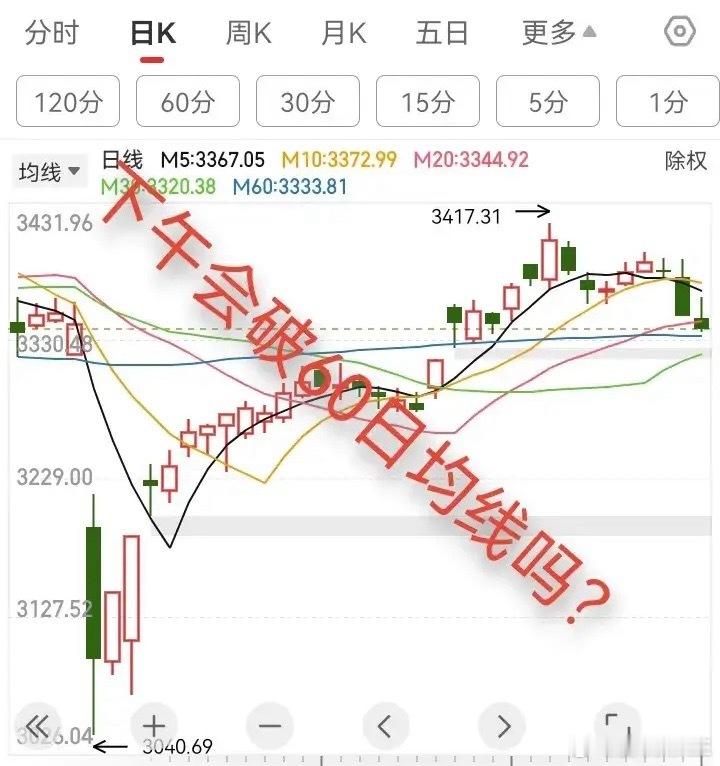
Task: Zoom out the chart with minus
Action: (269, 725)
